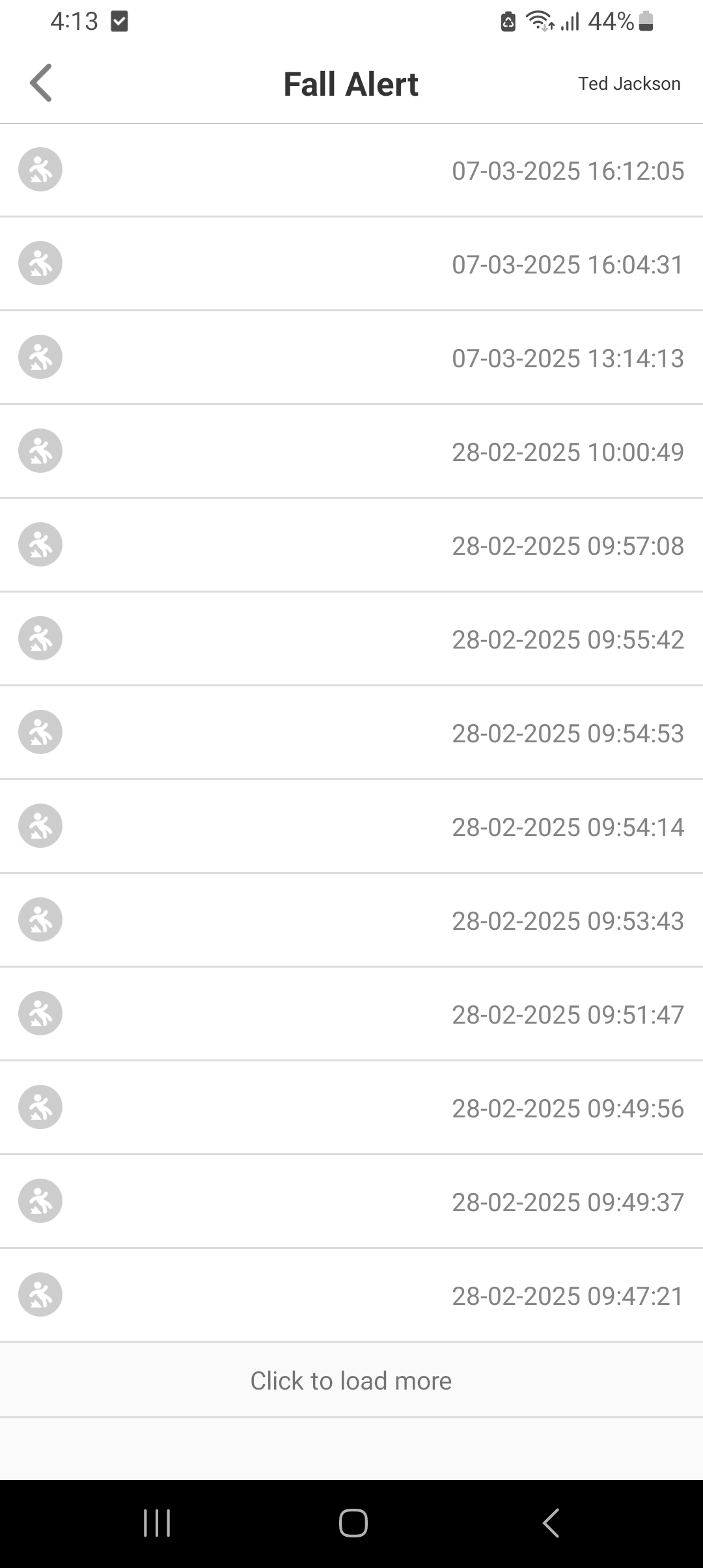703x1568 pixels.
Task: Select the 28-02-2025 09:49:56 alert
Action: (x=351, y=1108)
